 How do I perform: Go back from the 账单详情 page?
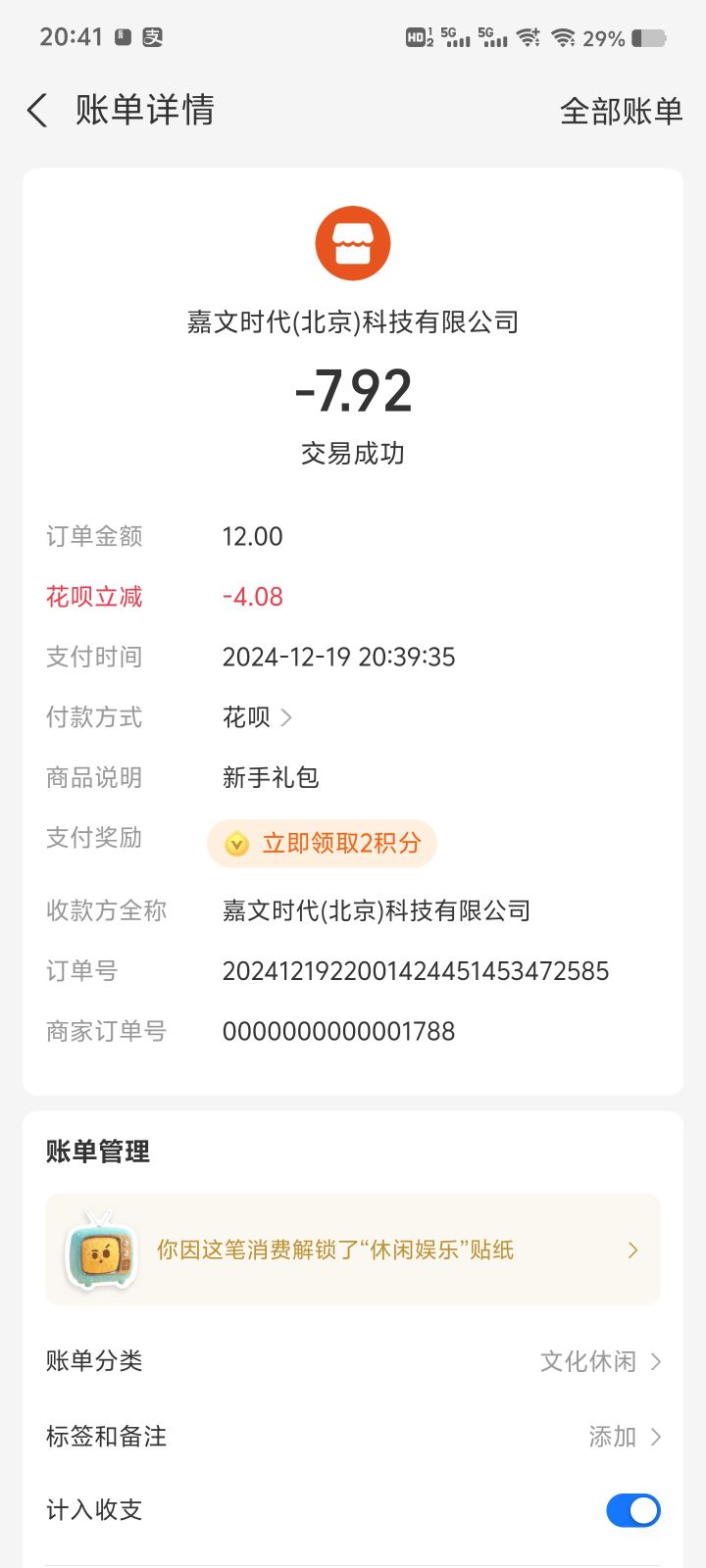pos(37,111)
